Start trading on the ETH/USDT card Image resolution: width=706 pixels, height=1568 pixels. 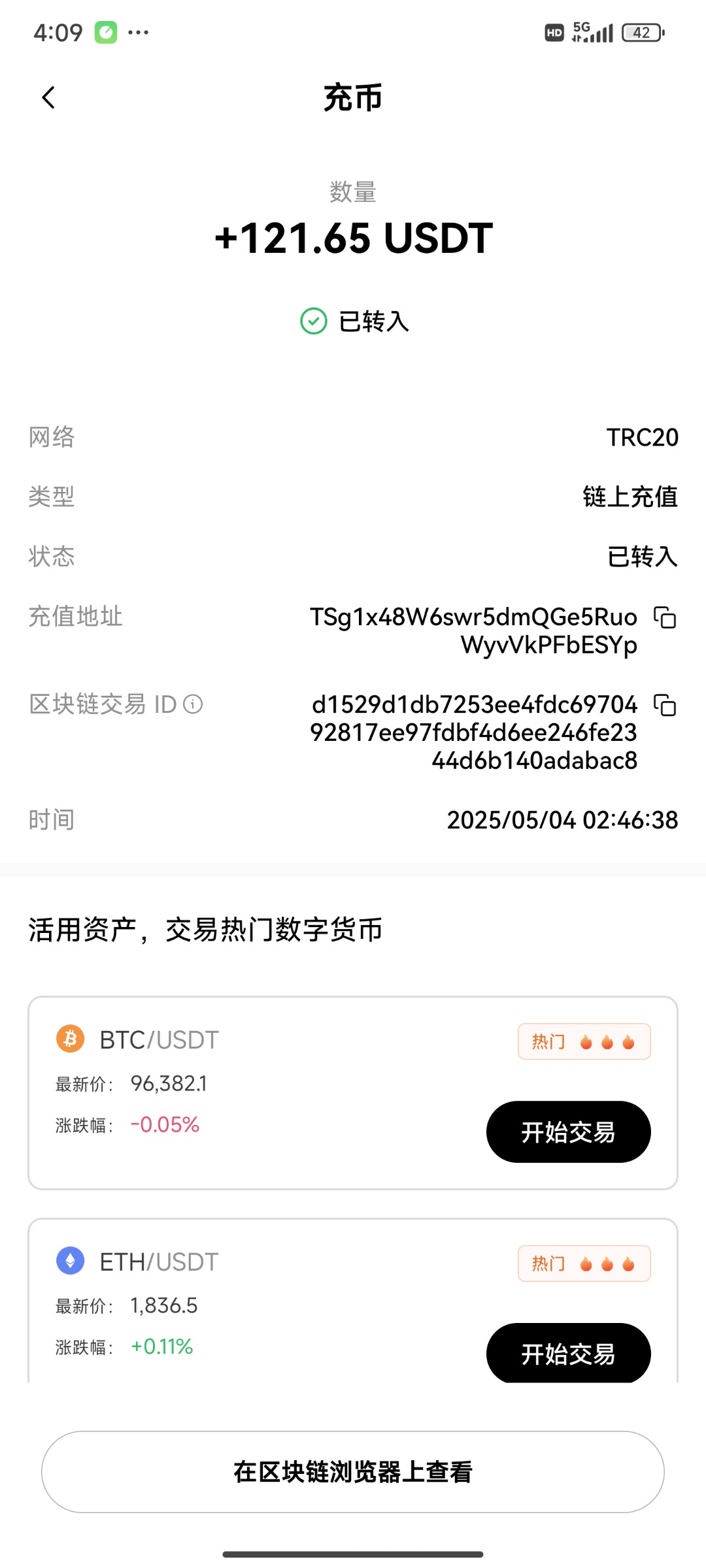tap(568, 1353)
